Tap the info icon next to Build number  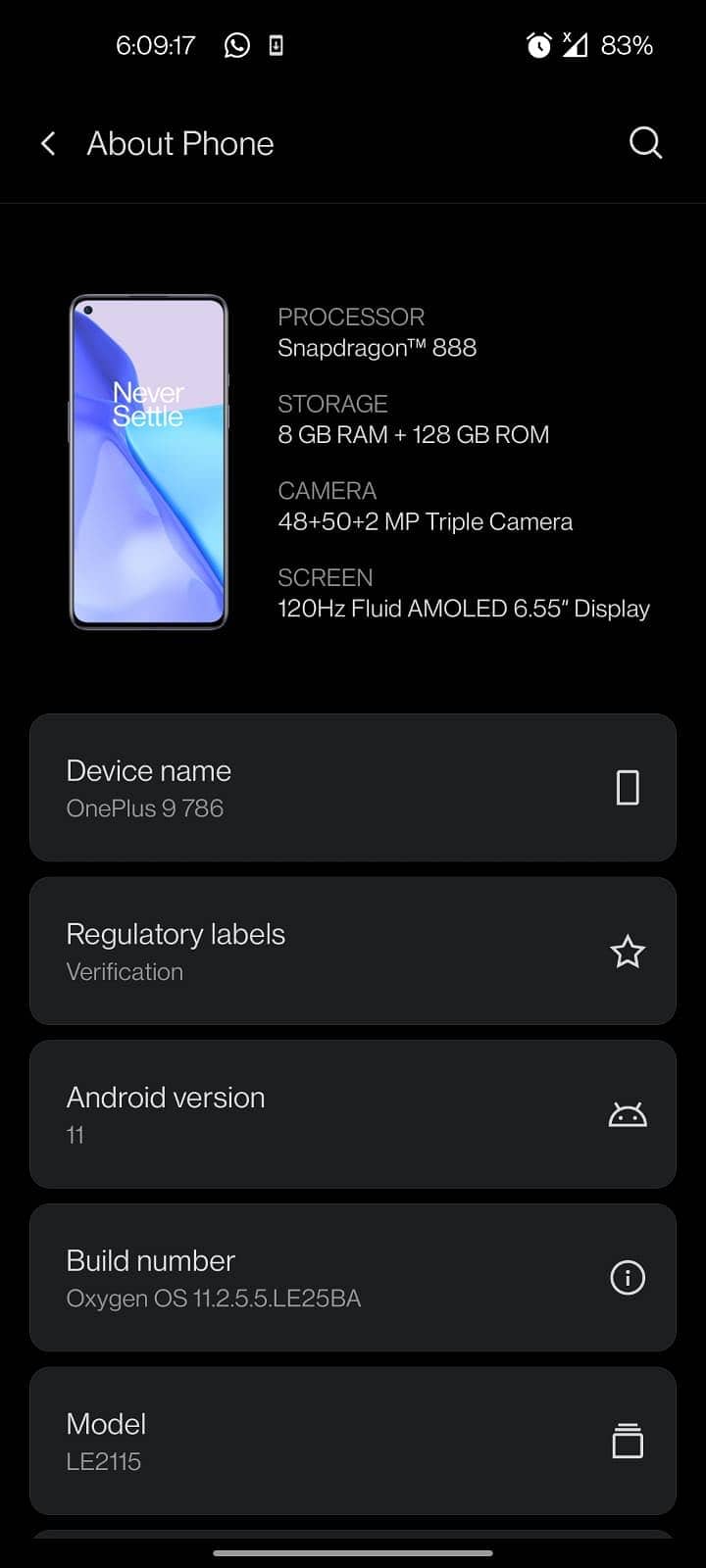628,1277
